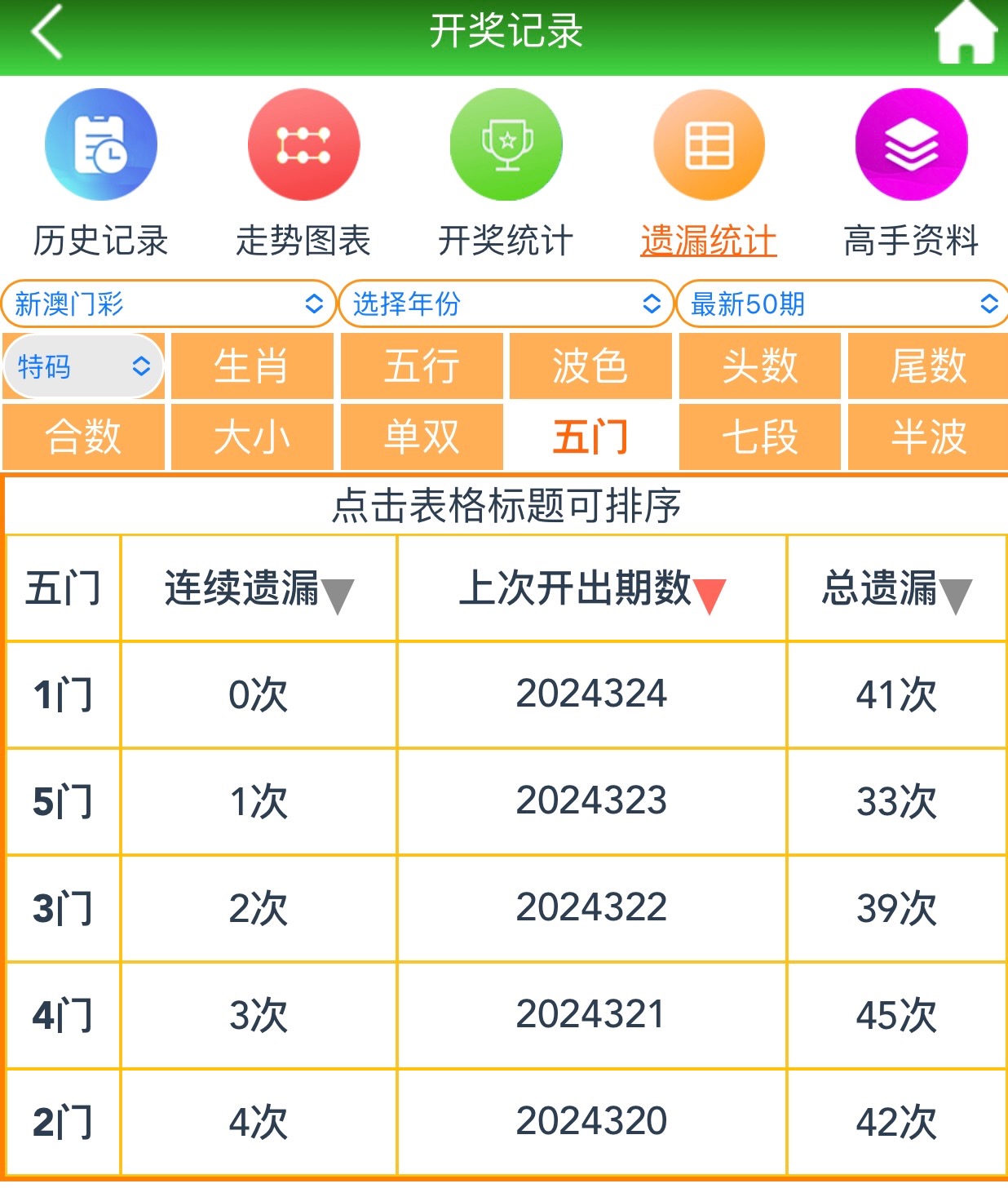Expand the 最新50期 period dropdown

(x=842, y=304)
